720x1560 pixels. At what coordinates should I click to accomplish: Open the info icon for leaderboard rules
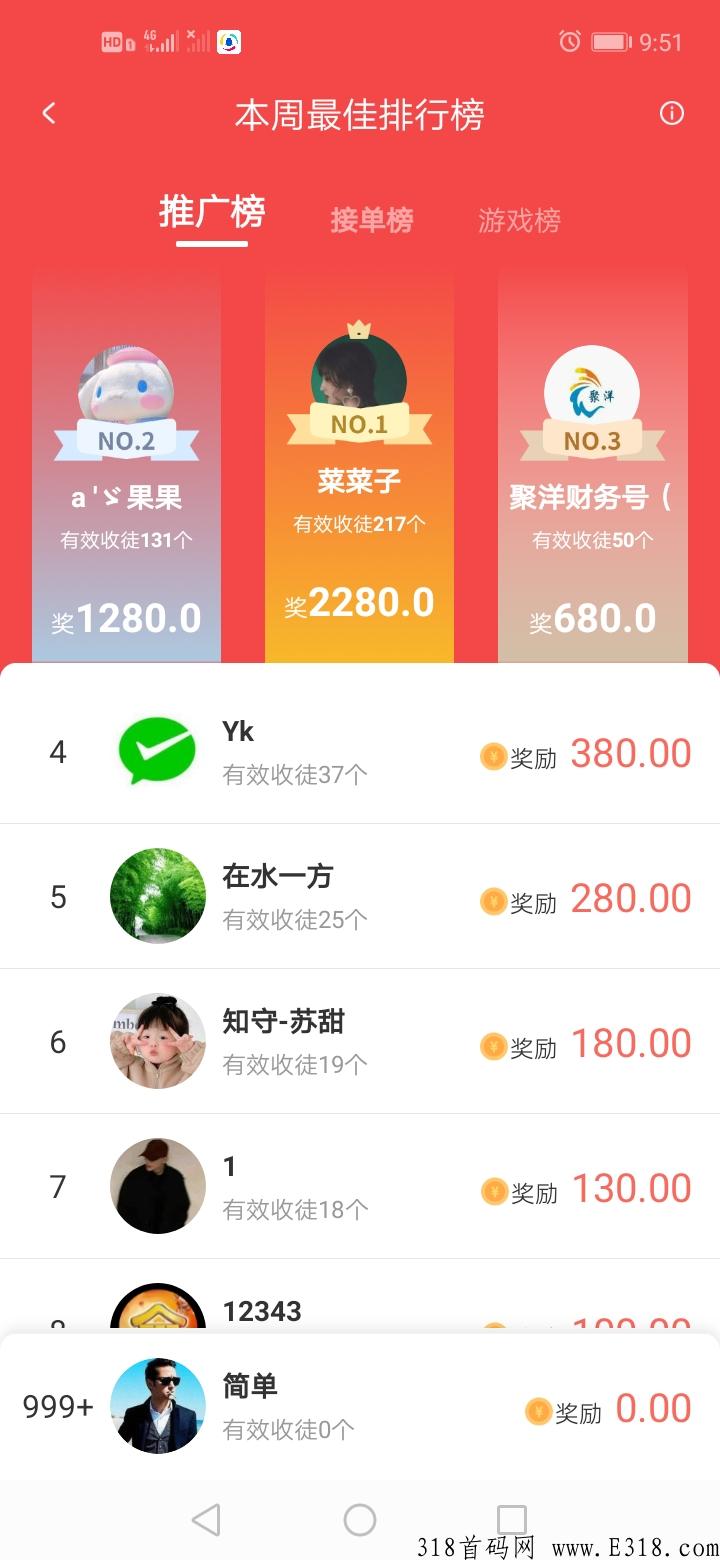672,114
